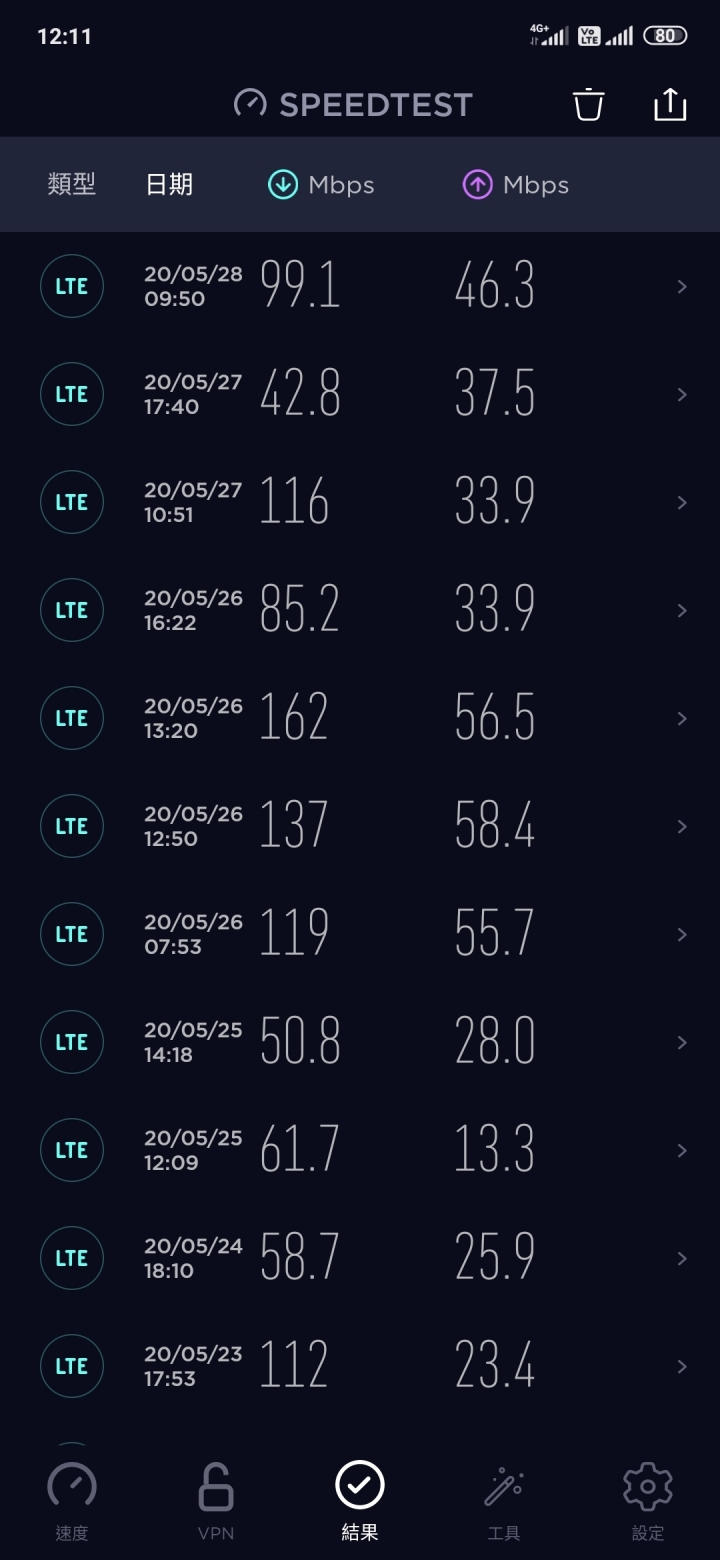Open the 20/05/25 14:18 test result
Screen dimensions: 720x1560
pos(360,1042)
